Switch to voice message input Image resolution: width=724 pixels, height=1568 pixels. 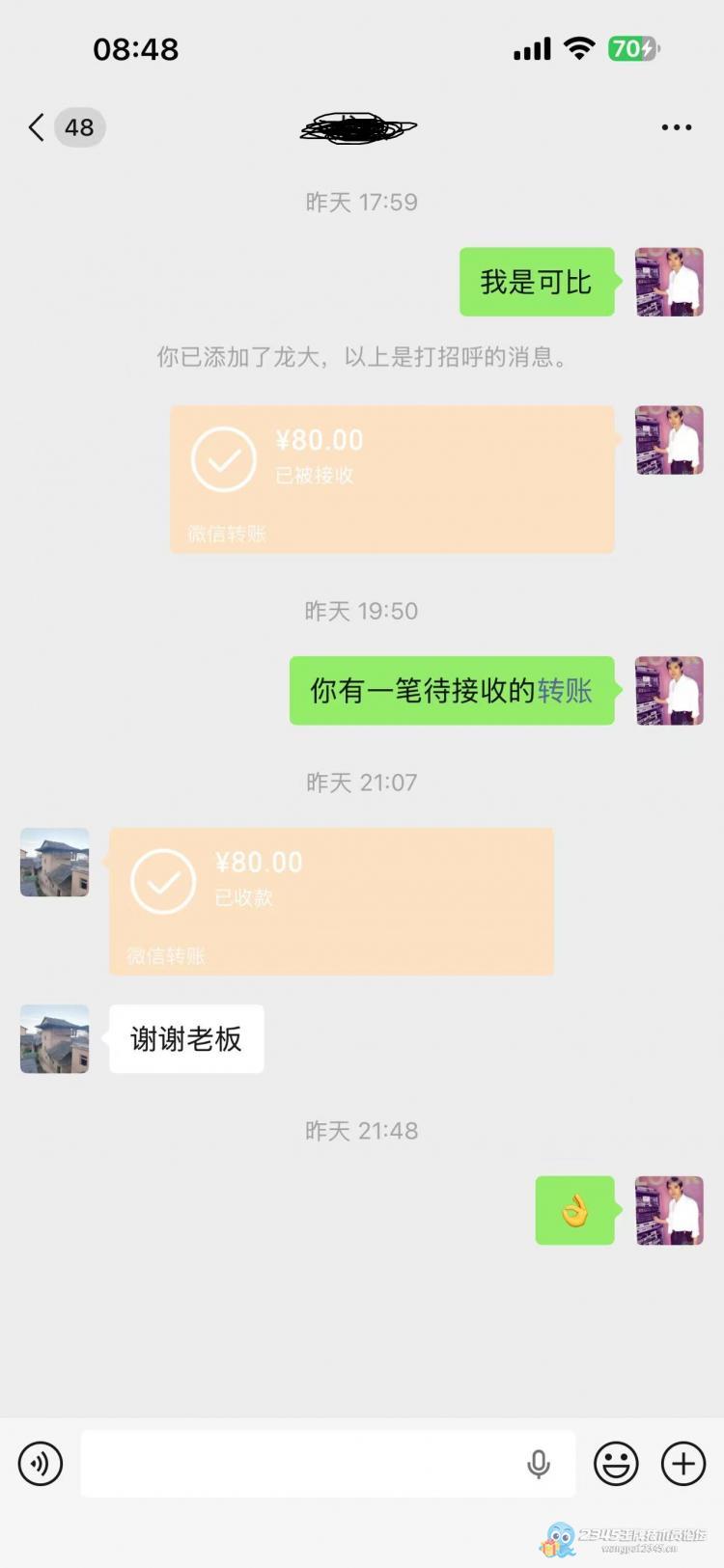tap(41, 1464)
